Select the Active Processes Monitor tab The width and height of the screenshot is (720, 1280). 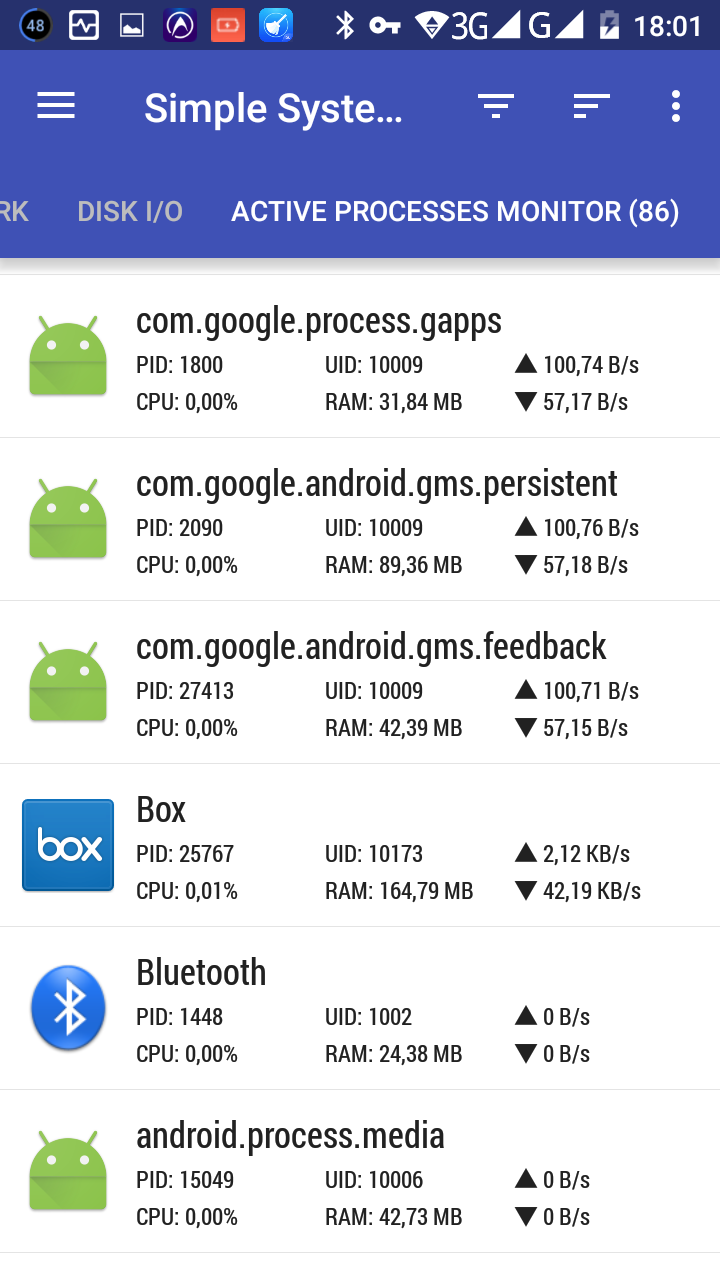[x=455, y=212]
